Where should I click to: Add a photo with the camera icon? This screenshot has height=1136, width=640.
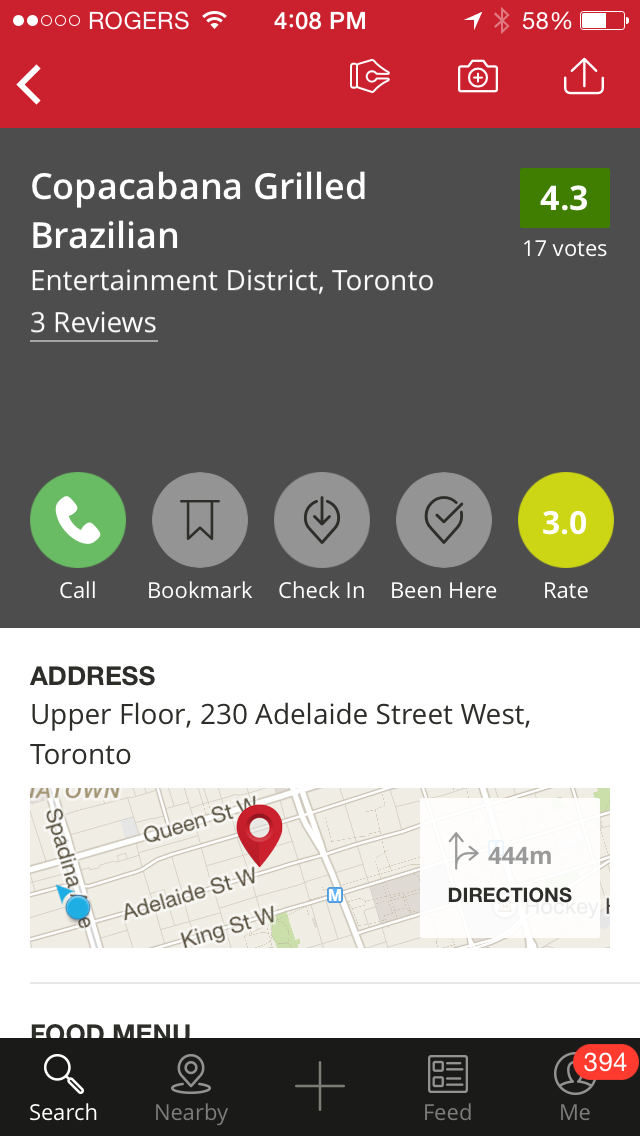pos(478,78)
